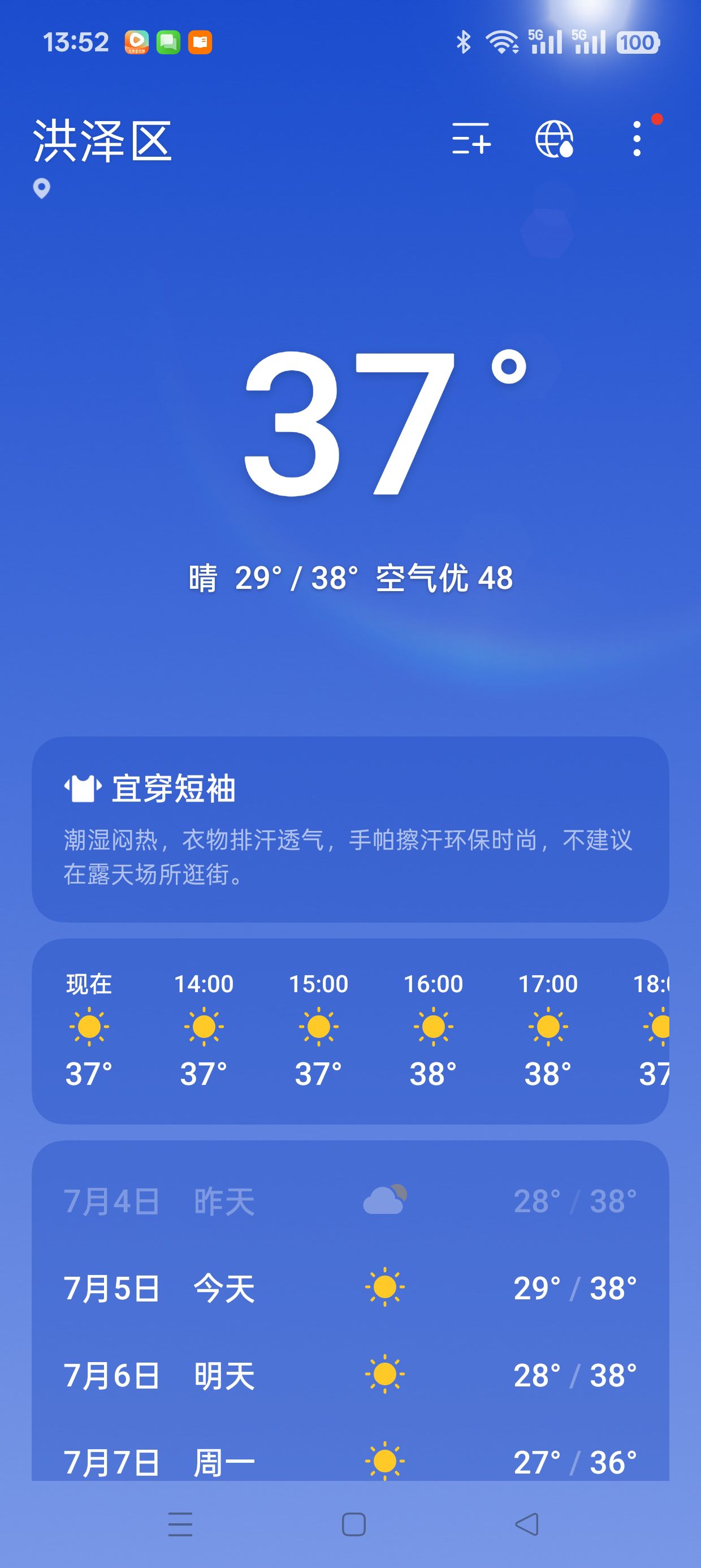
Task: Open the 7月4日 昨天 forecast row
Action: (x=350, y=1201)
